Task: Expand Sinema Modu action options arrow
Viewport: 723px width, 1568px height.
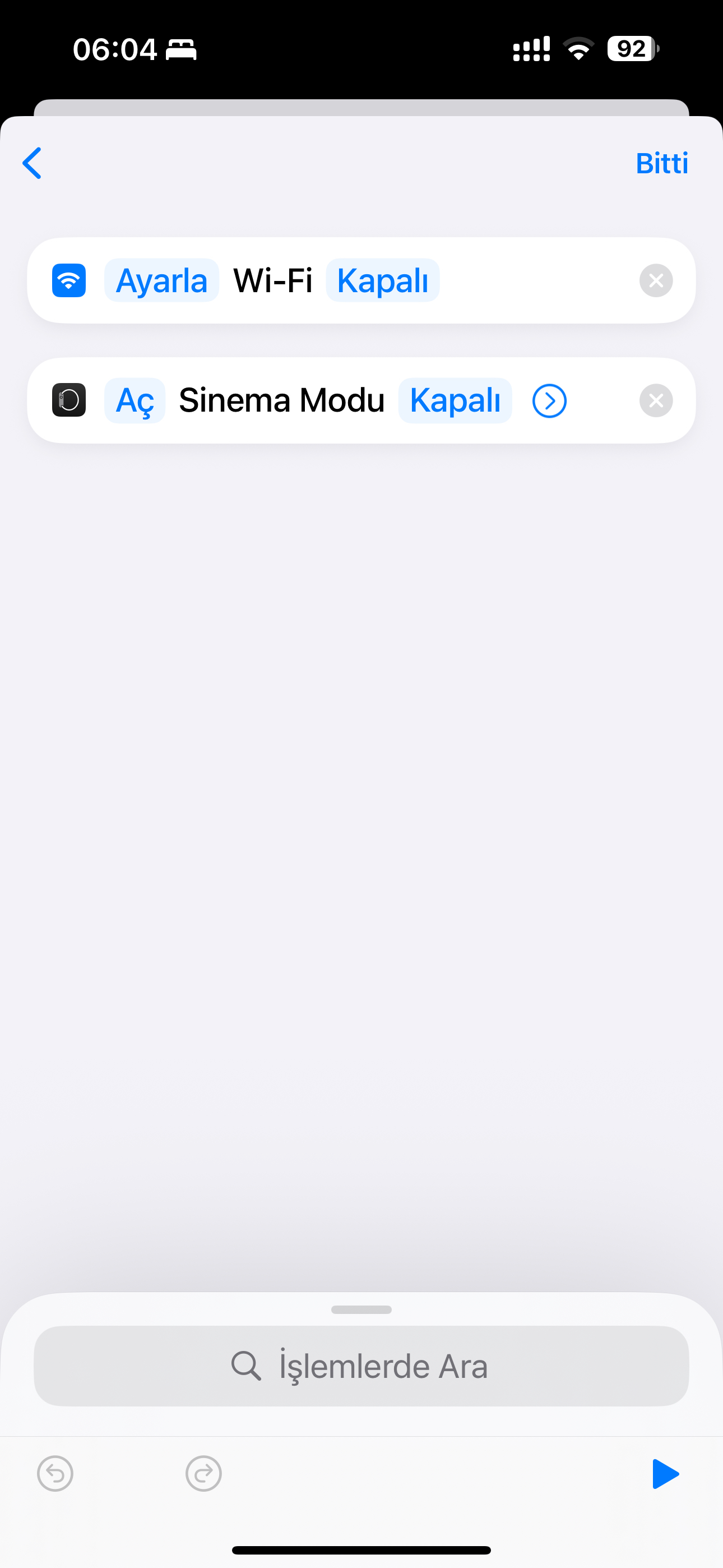Action: tap(550, 401)
